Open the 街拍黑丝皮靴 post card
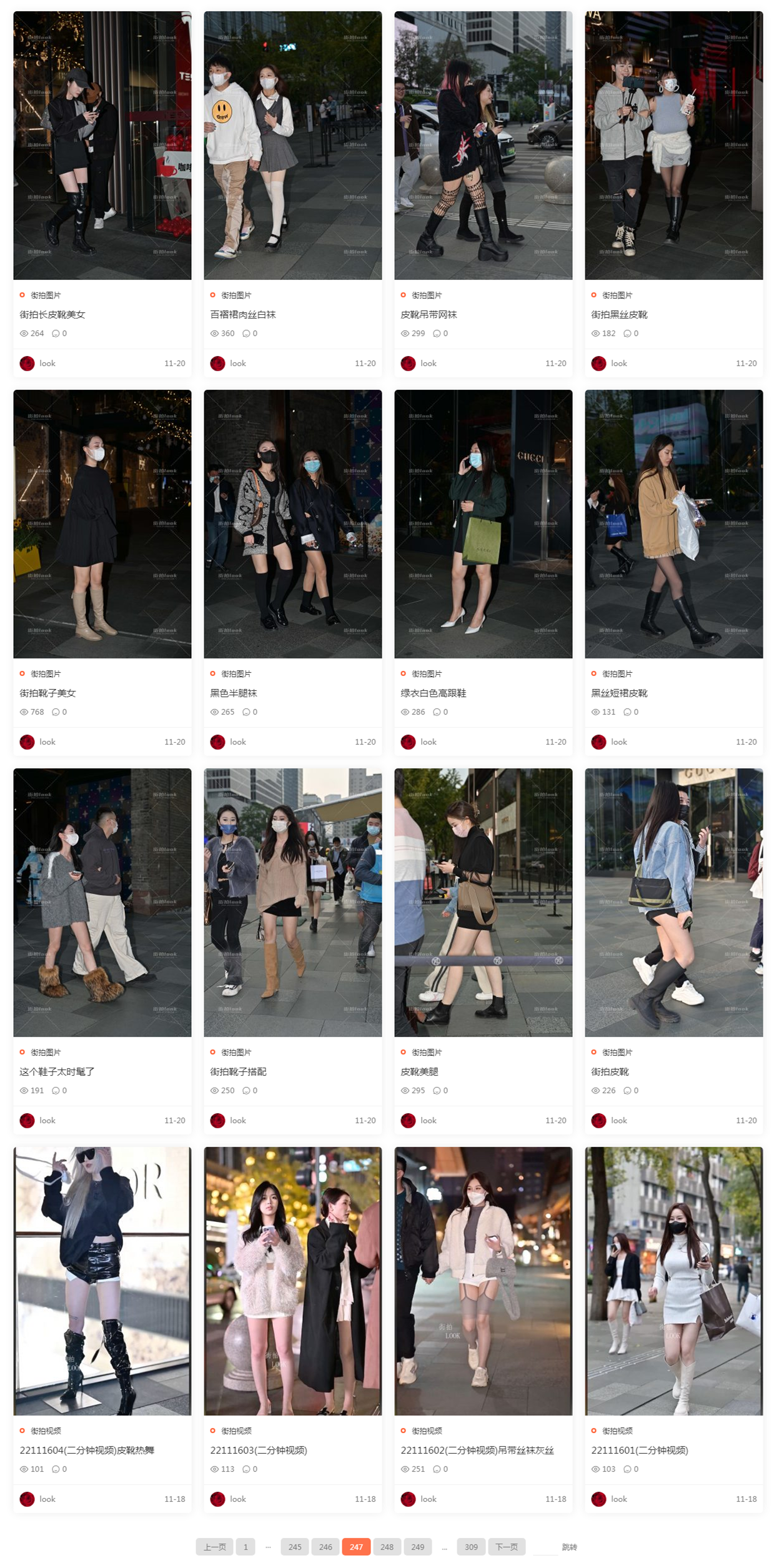The height and width of the screenshot is (1568, 784). click(619, 315)
